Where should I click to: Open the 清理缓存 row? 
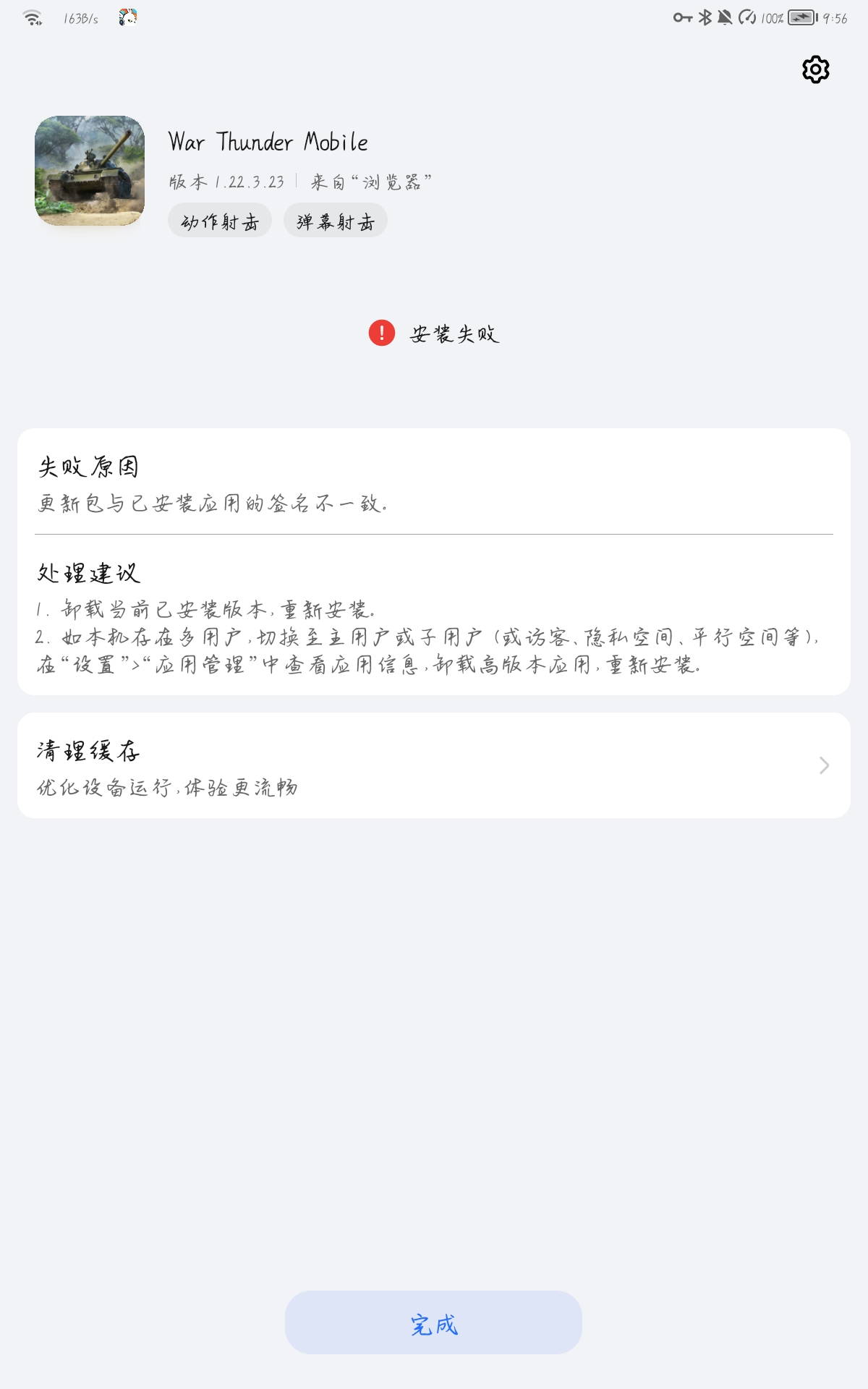click(x=434, y=765)
